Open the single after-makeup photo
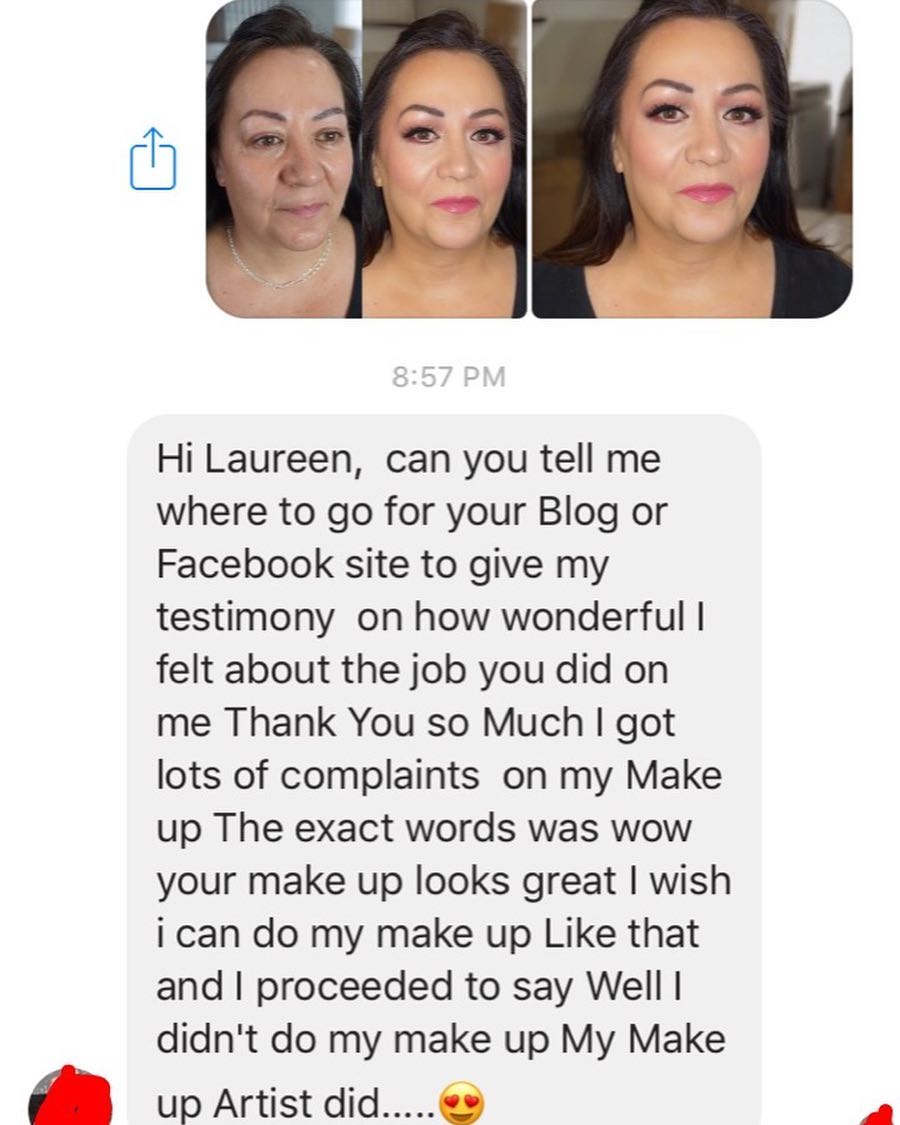 [691, 158]
